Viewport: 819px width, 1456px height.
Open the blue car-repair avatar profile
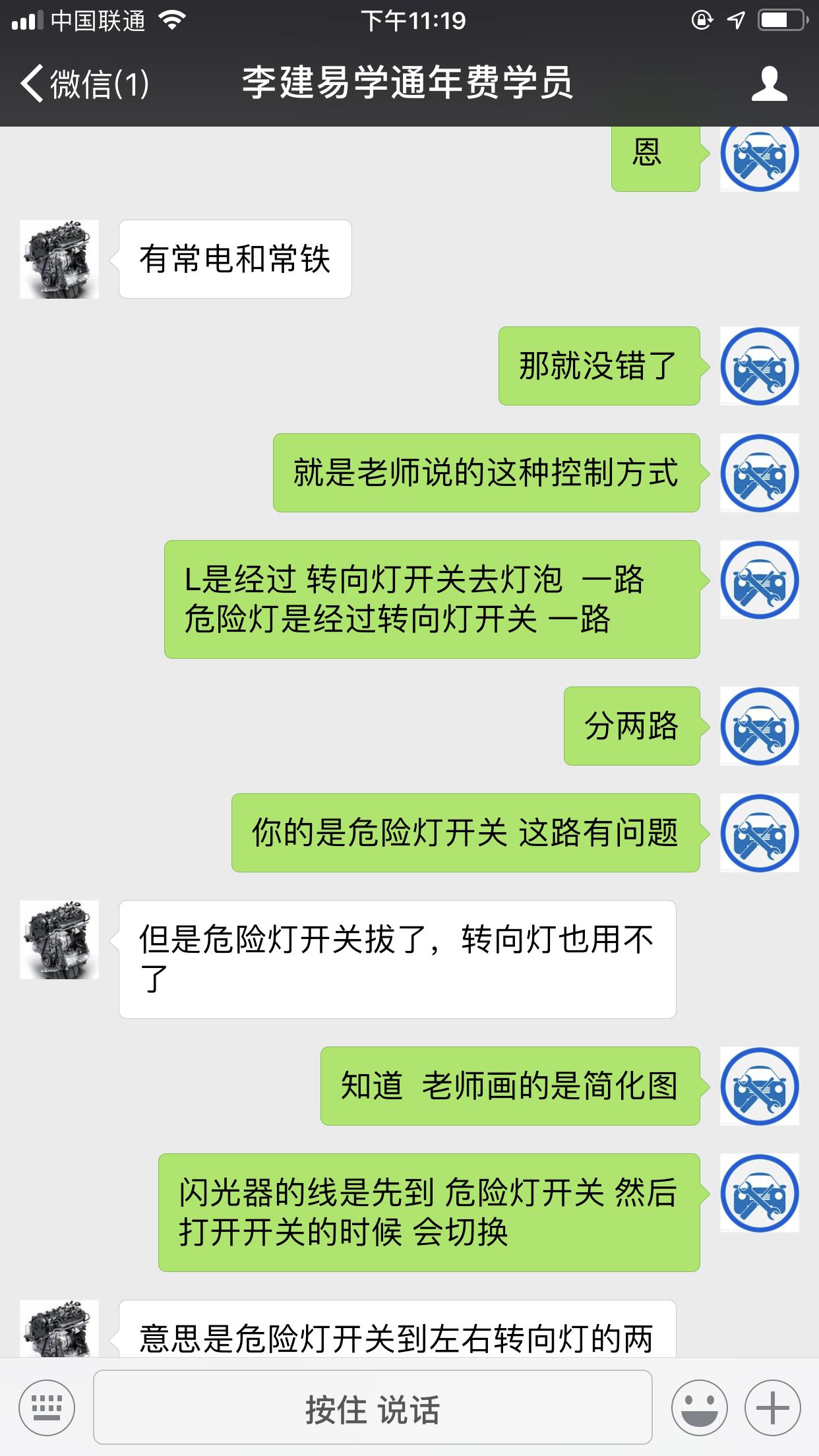pyautogui.click(x=760, y=159)
